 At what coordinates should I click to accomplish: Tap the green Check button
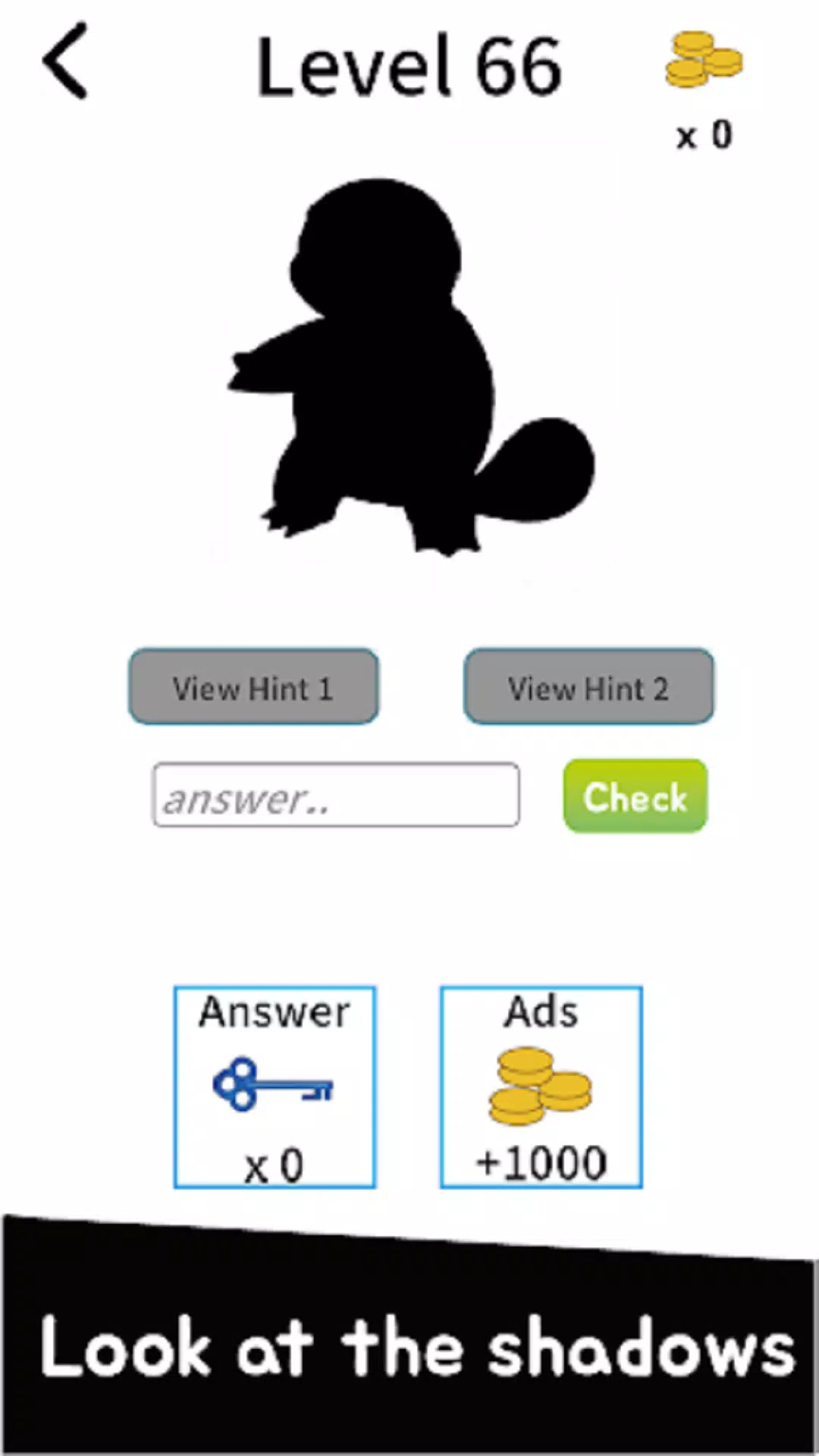635,795
